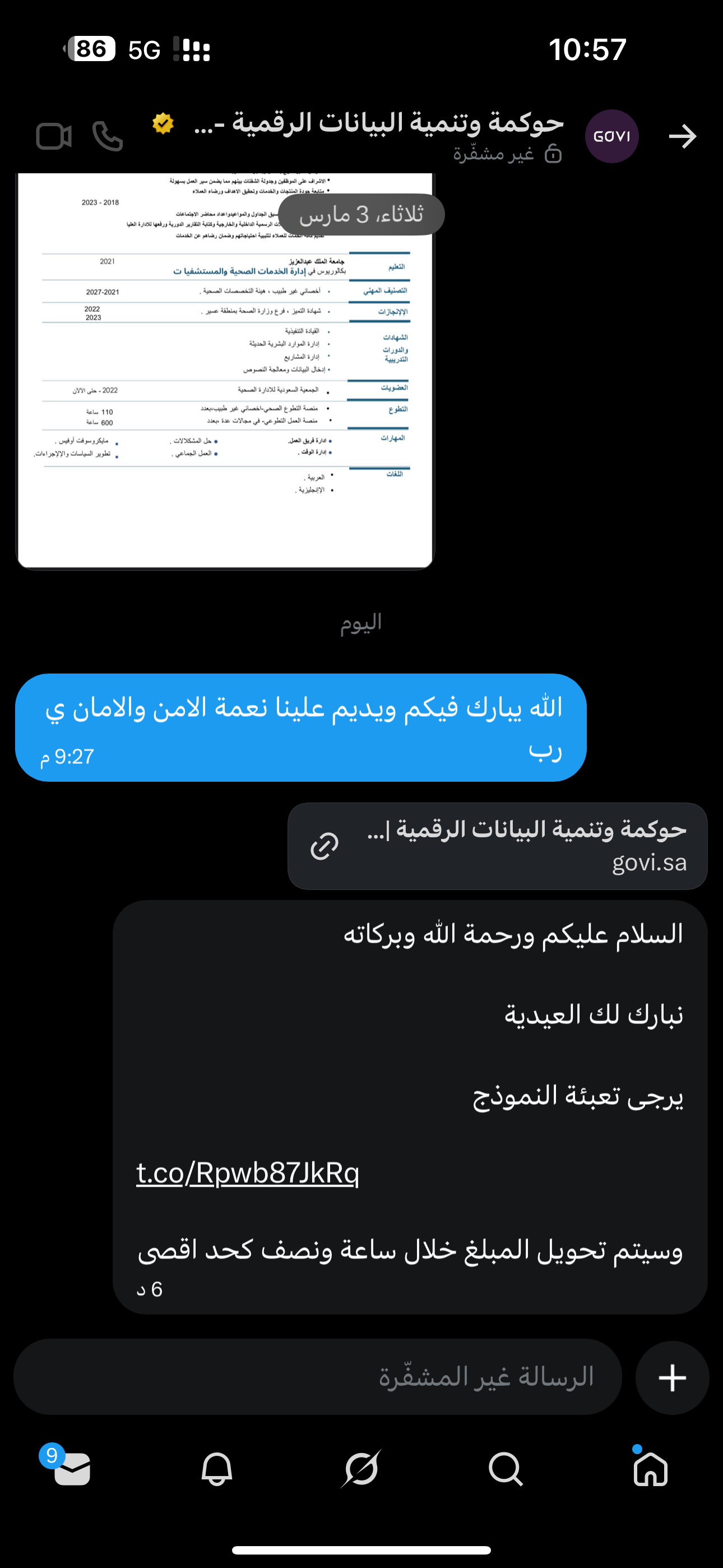Screen dimensions: 723x1568
Task: Open the notifications bell tab
Action: [217, 1469]
